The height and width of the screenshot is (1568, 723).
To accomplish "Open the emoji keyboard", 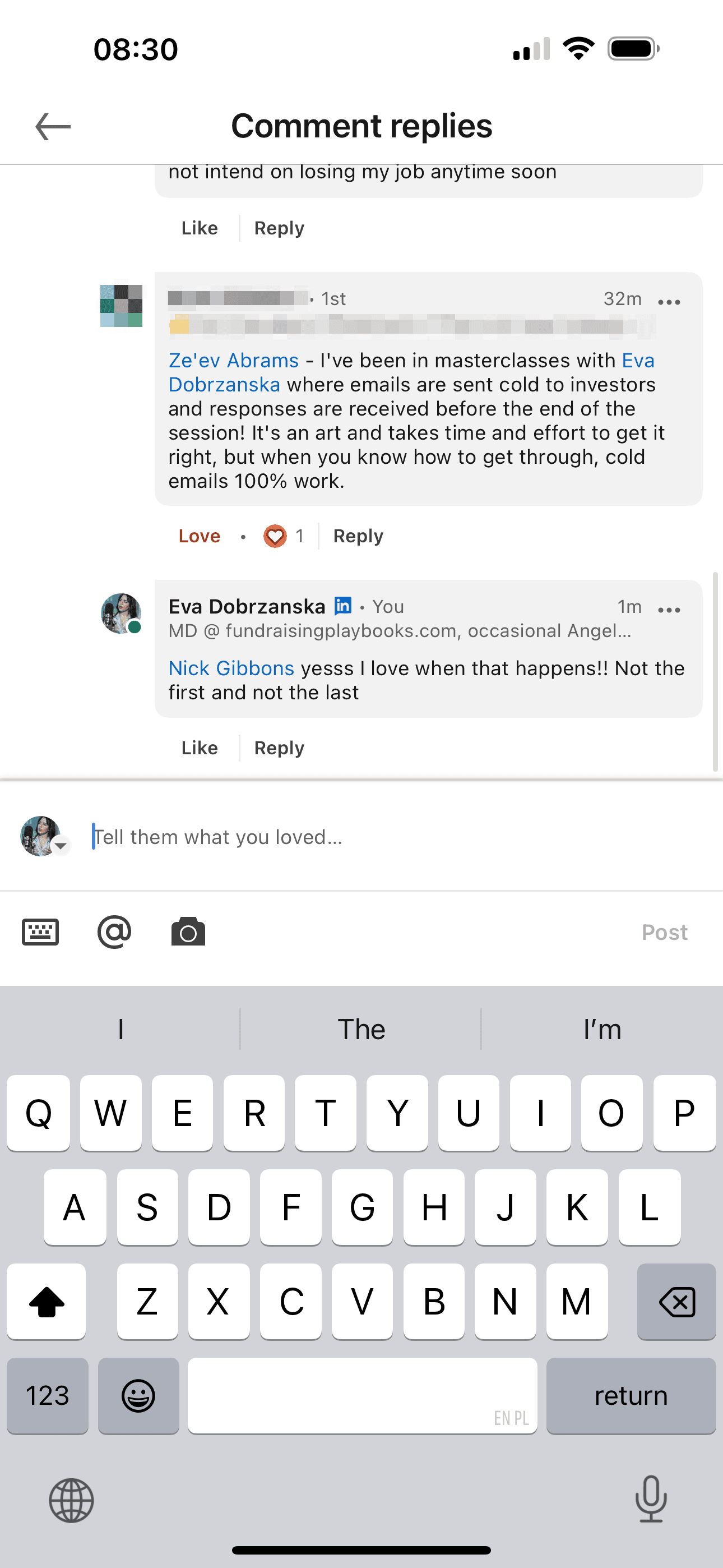I will pos(139,1396).
